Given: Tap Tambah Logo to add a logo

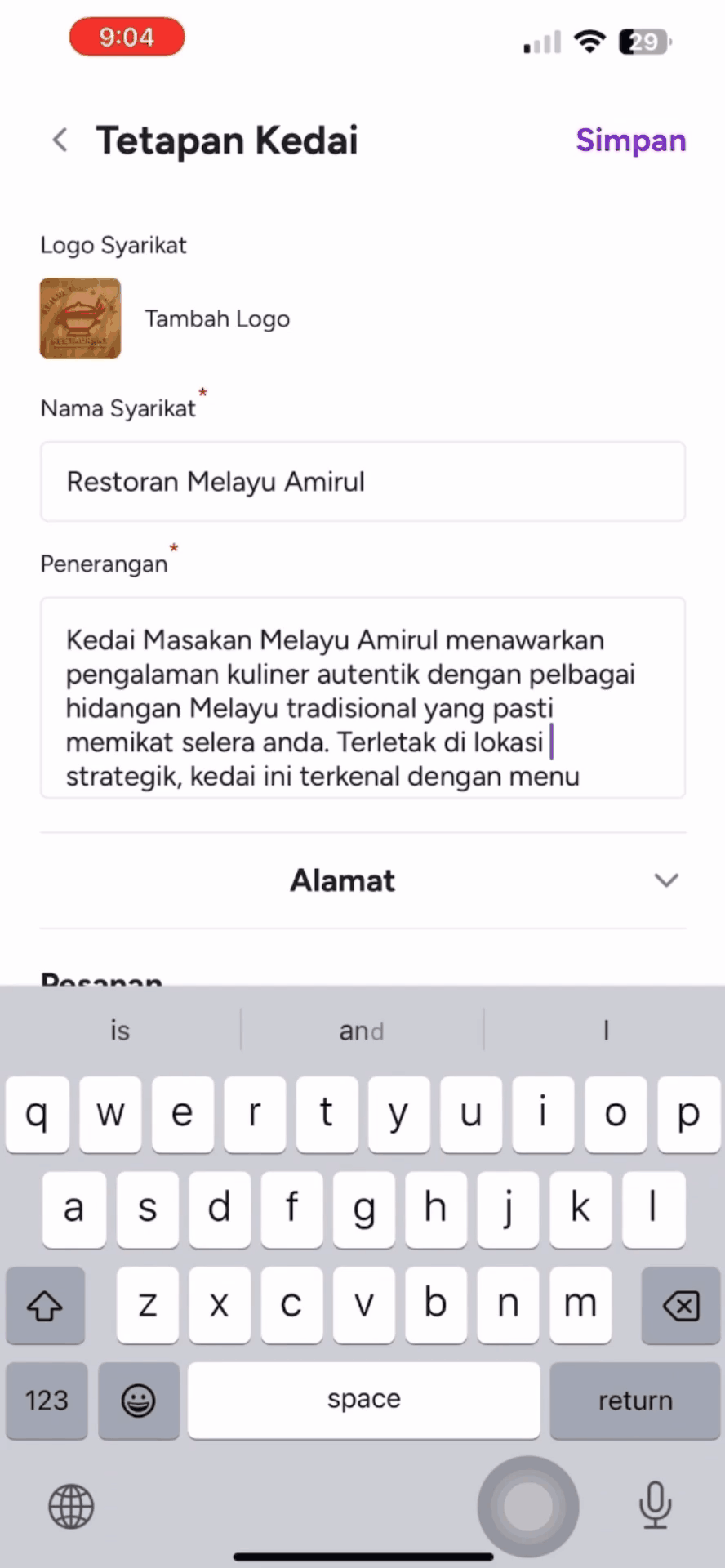Looking at the screenshot, I should coord(217,318).
